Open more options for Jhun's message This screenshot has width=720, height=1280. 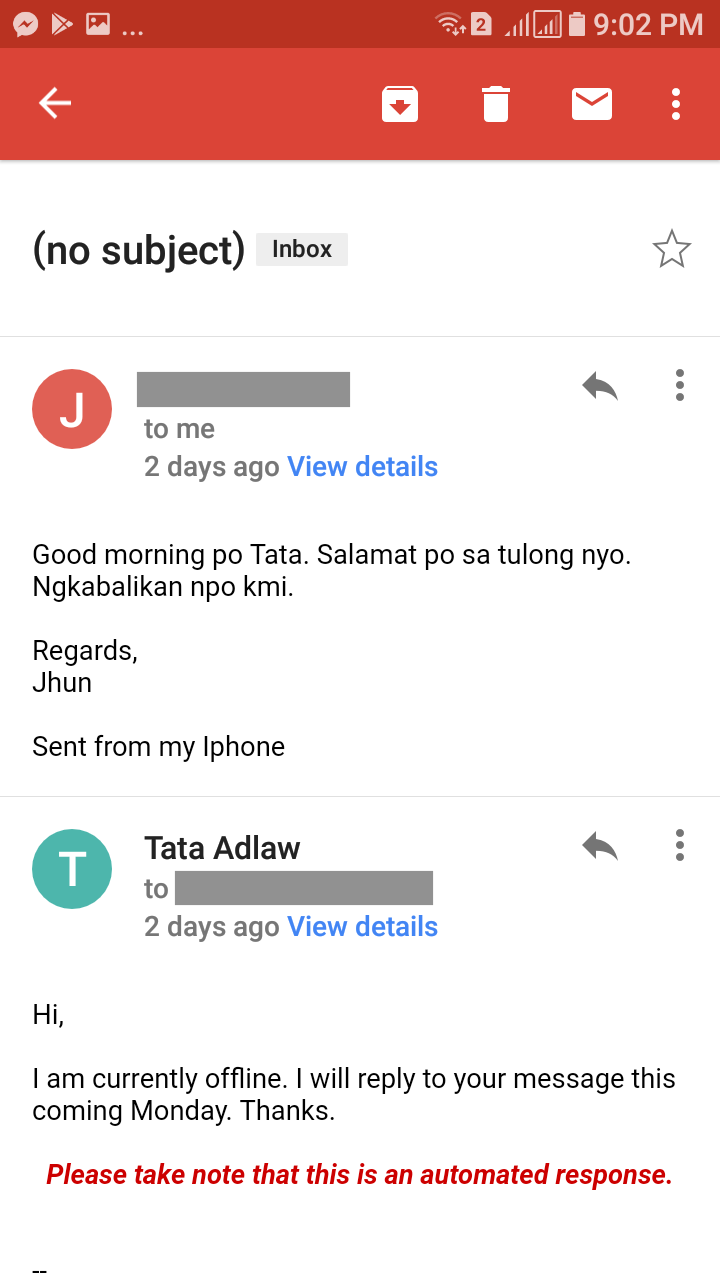click(x=680, y=386)
